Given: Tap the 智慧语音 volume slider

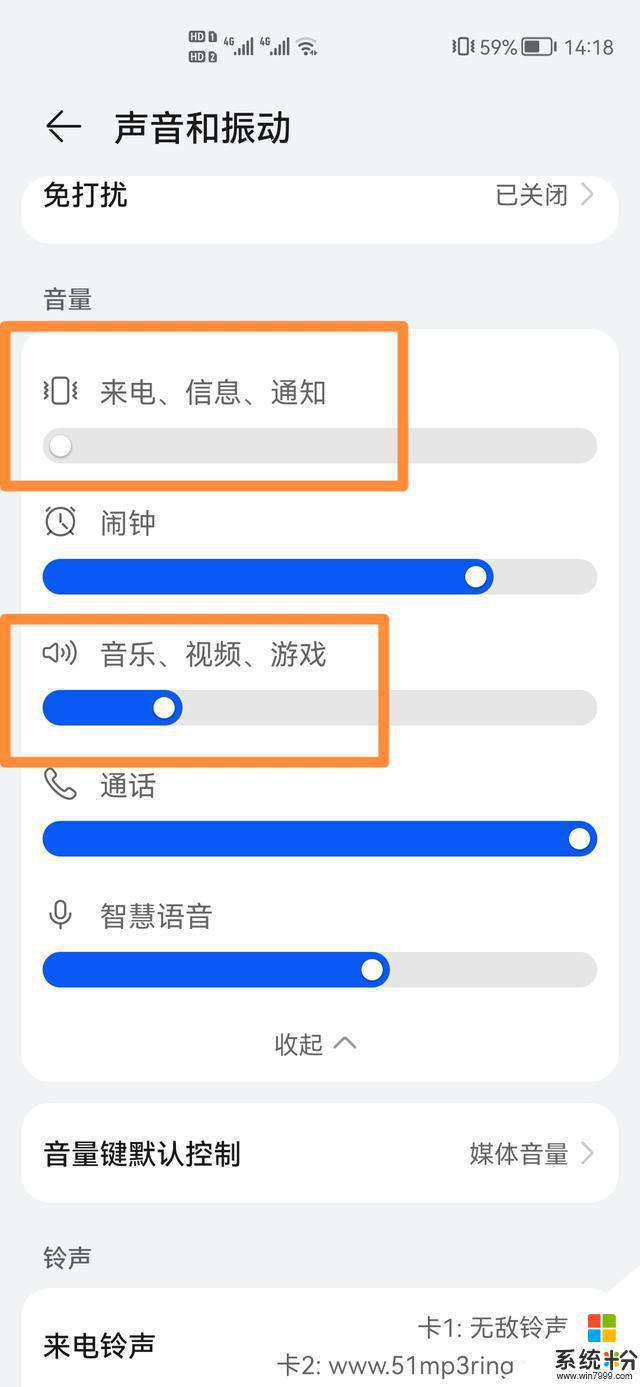Looking at the screenshot, I should tap(320, 970).
